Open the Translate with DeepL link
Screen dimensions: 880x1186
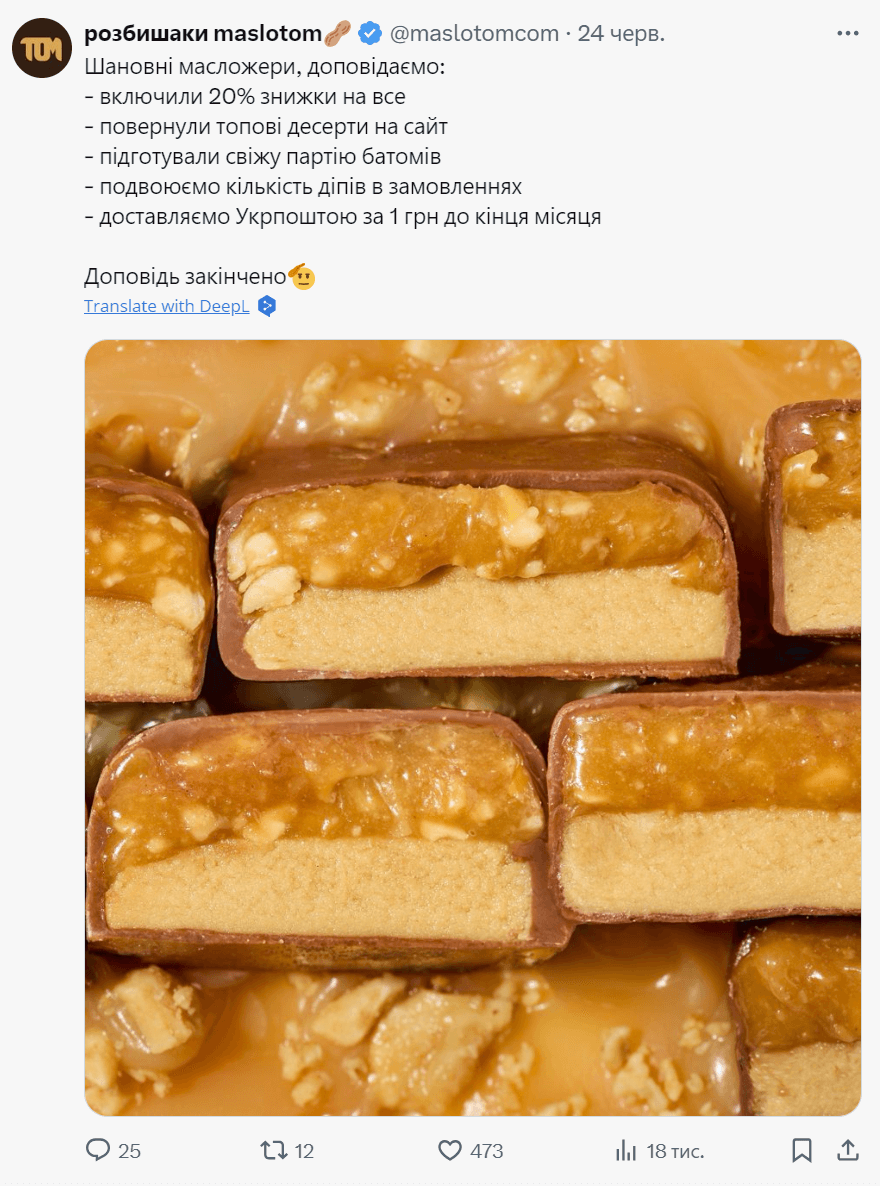click(165, 306)
